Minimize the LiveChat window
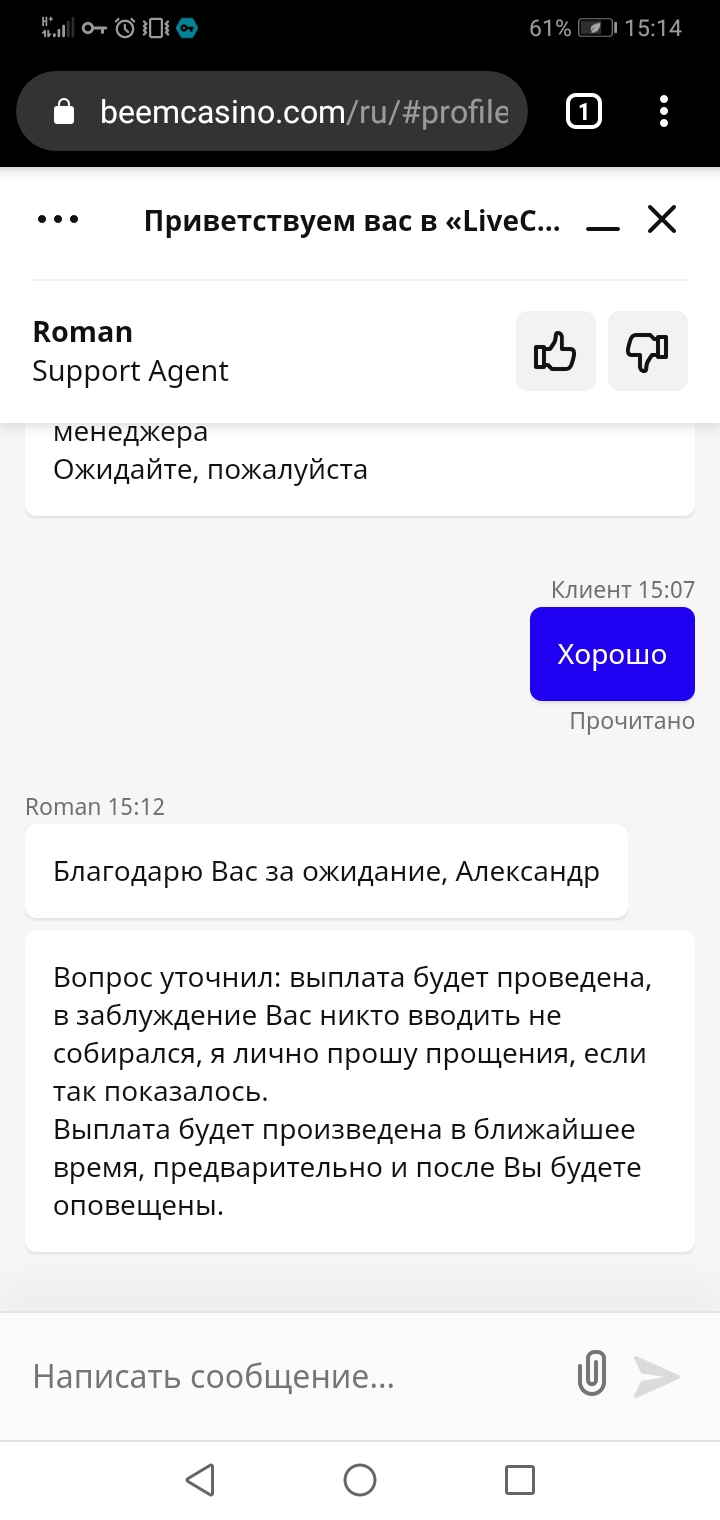 (603, 222)
